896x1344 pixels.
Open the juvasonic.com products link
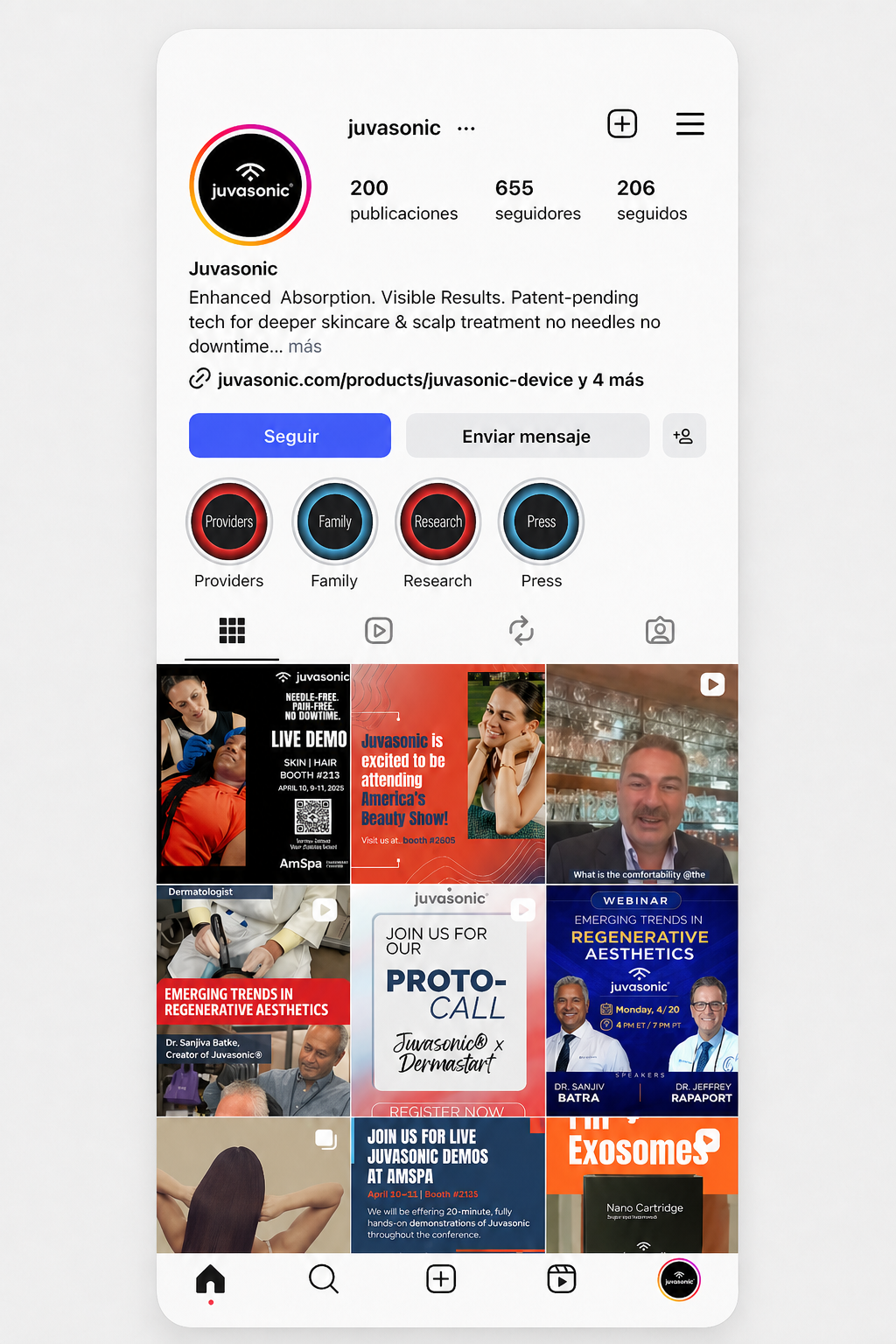395,380
